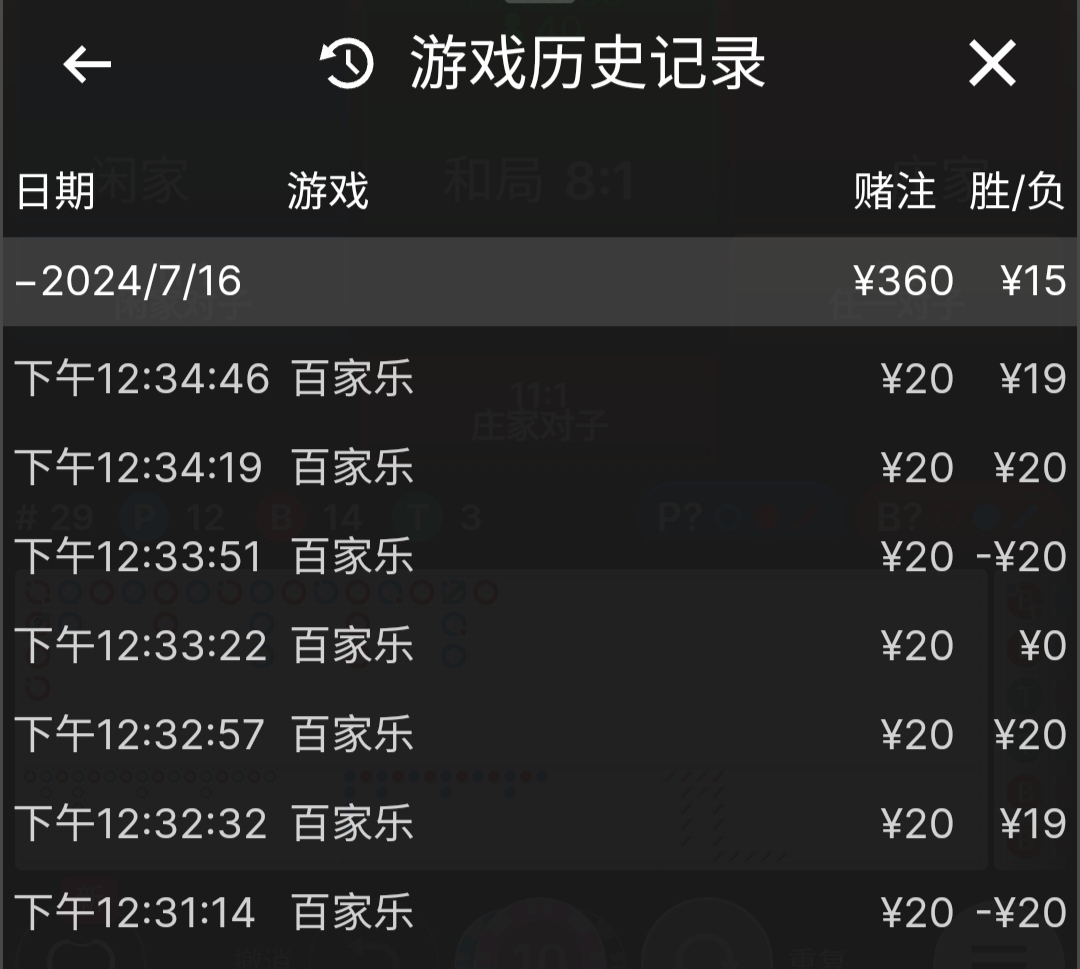The image size is (1080, 969).
Task: Open the 下午12:34:19 百家乐 record
Action: [x=540, y=468]
